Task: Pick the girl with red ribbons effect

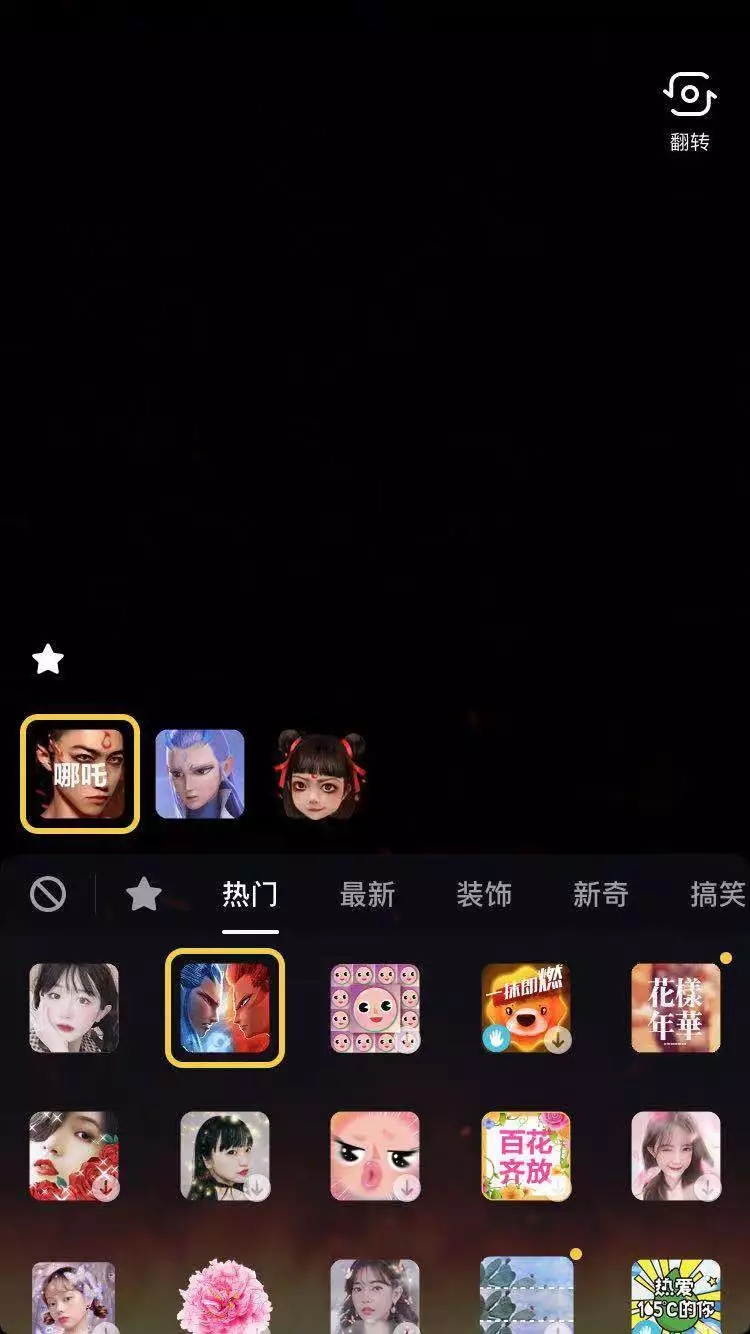Action: pyautogui.click(x=321, y=775)
